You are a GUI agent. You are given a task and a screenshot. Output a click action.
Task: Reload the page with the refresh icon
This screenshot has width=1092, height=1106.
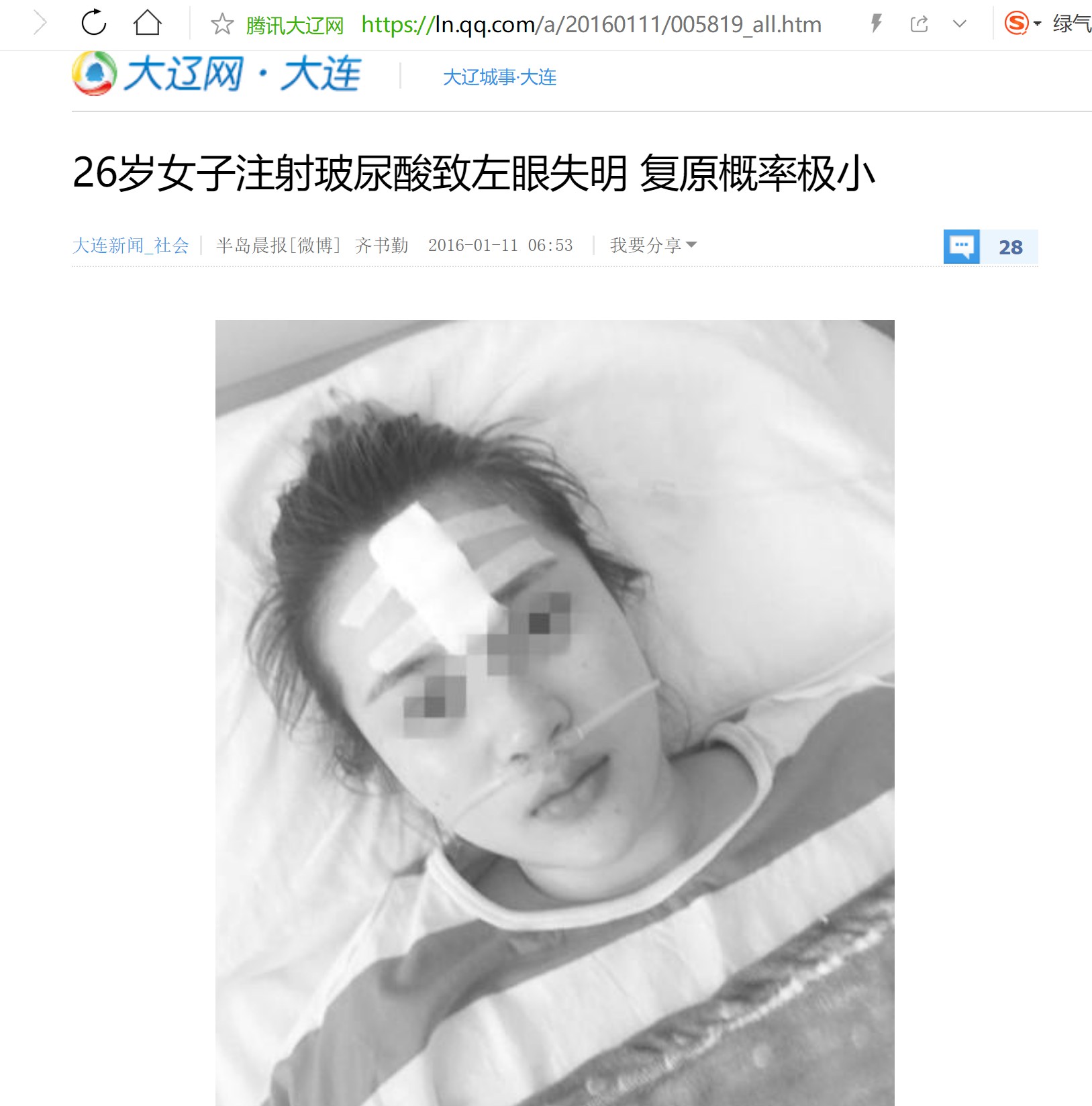pos(94,23)
